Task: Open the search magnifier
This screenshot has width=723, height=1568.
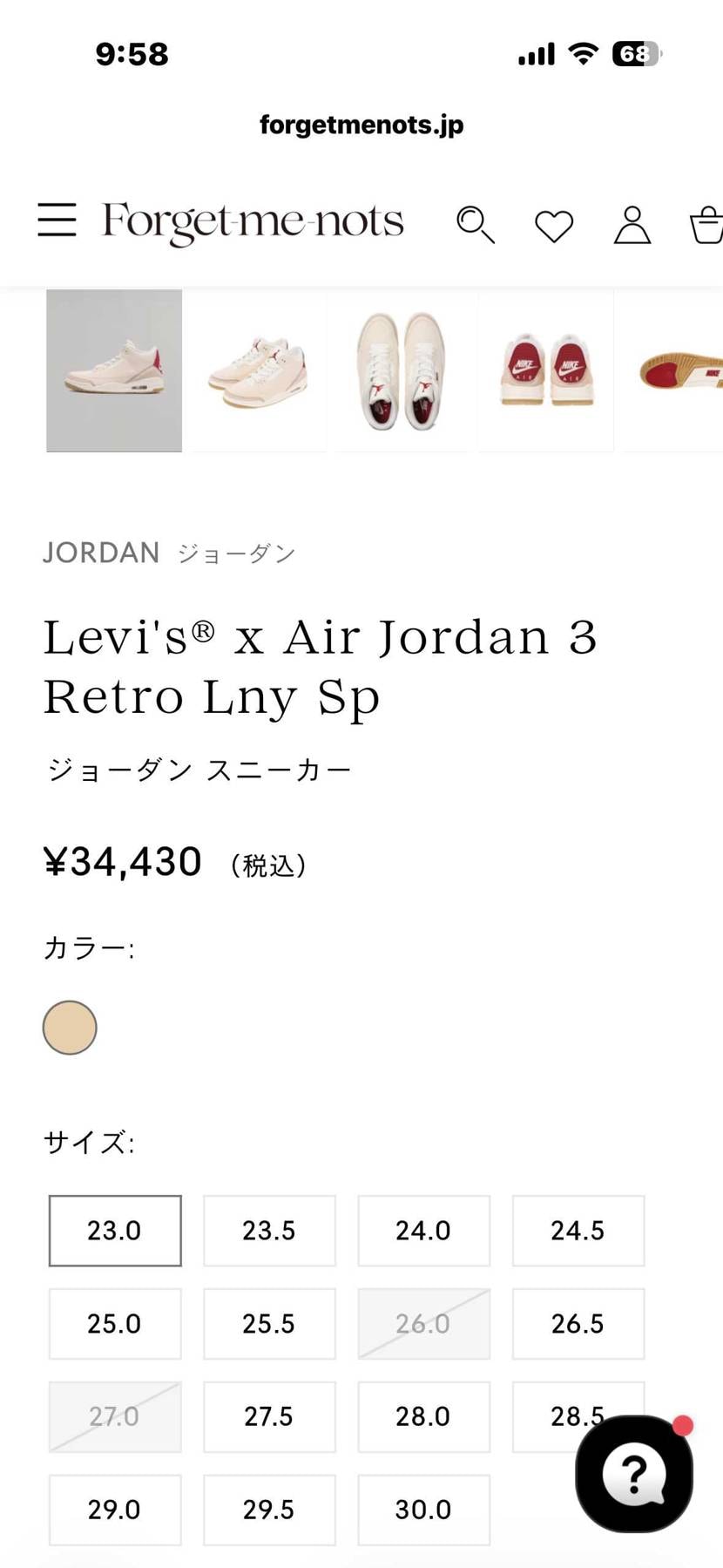Action: [x=475, y=225]
